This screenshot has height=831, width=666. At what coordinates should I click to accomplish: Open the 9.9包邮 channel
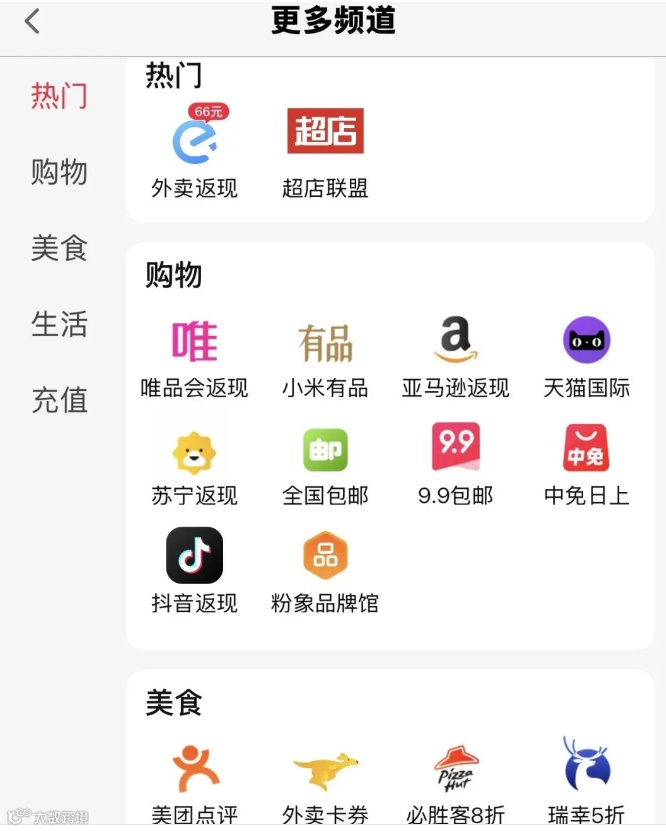click(x=456, y=465)
